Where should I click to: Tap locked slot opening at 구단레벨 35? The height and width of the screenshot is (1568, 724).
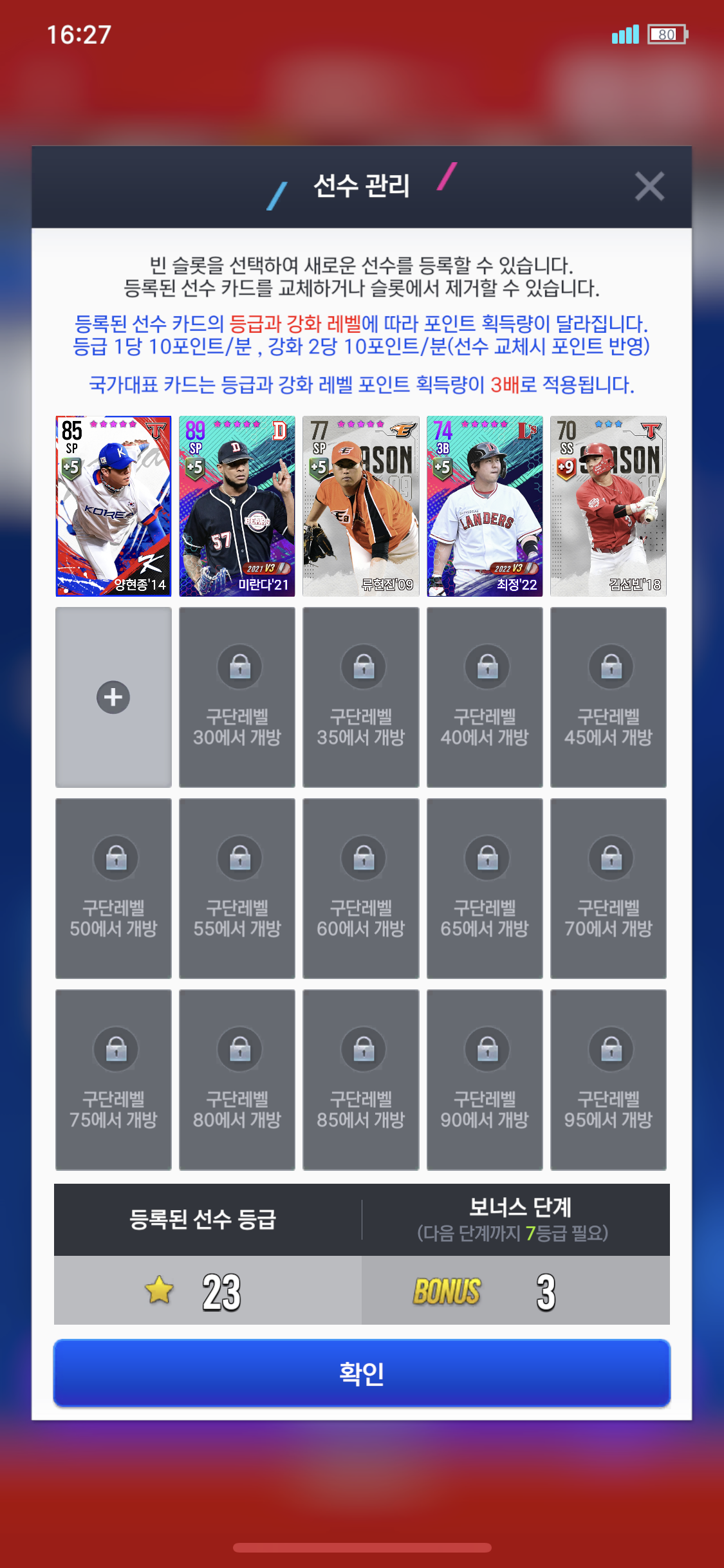coord(360,697)
